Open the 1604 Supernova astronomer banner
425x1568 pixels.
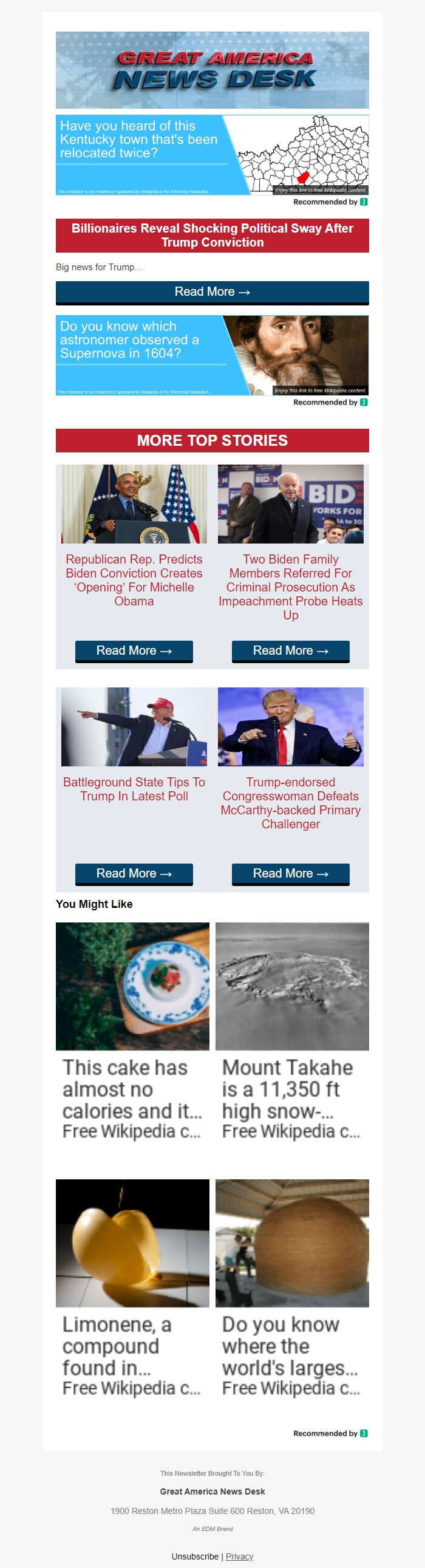[212, 355]
